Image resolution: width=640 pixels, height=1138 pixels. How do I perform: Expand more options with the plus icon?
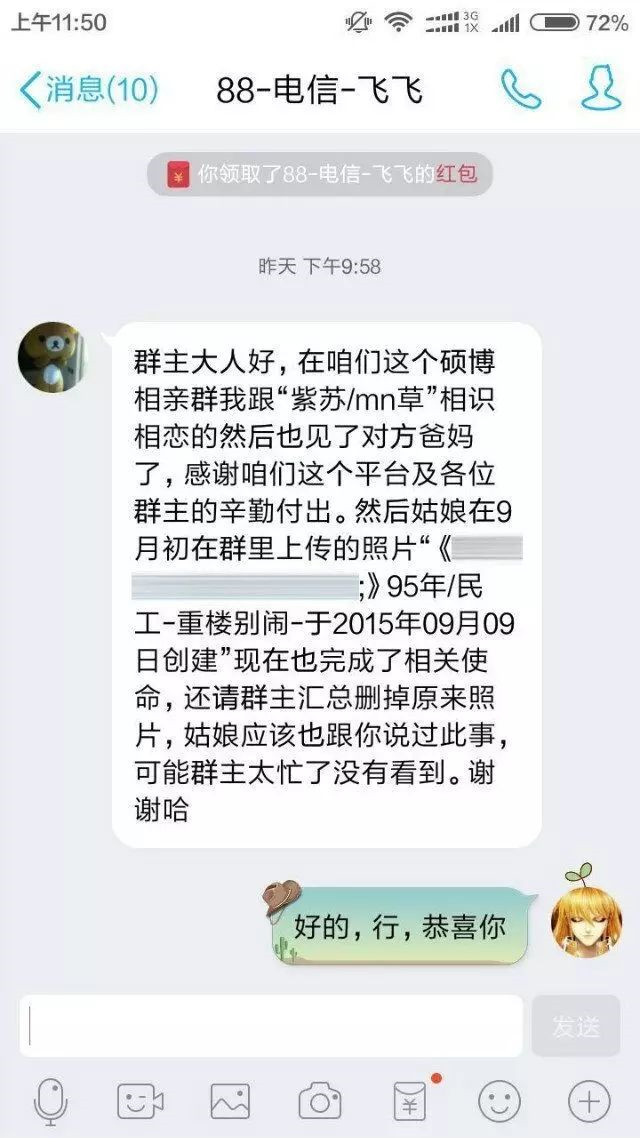[589, 1100]
